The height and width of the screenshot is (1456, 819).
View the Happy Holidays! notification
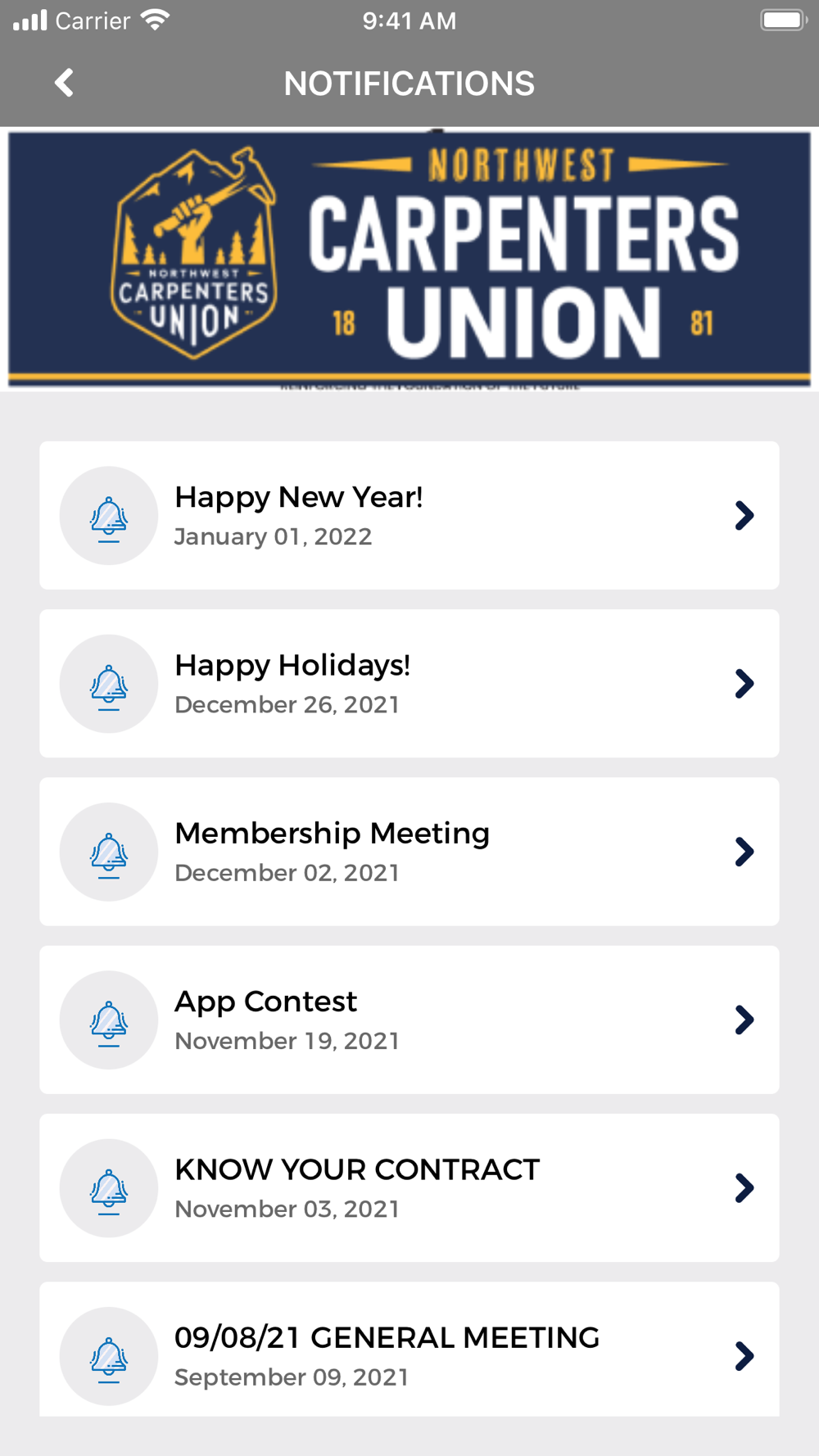409,684
